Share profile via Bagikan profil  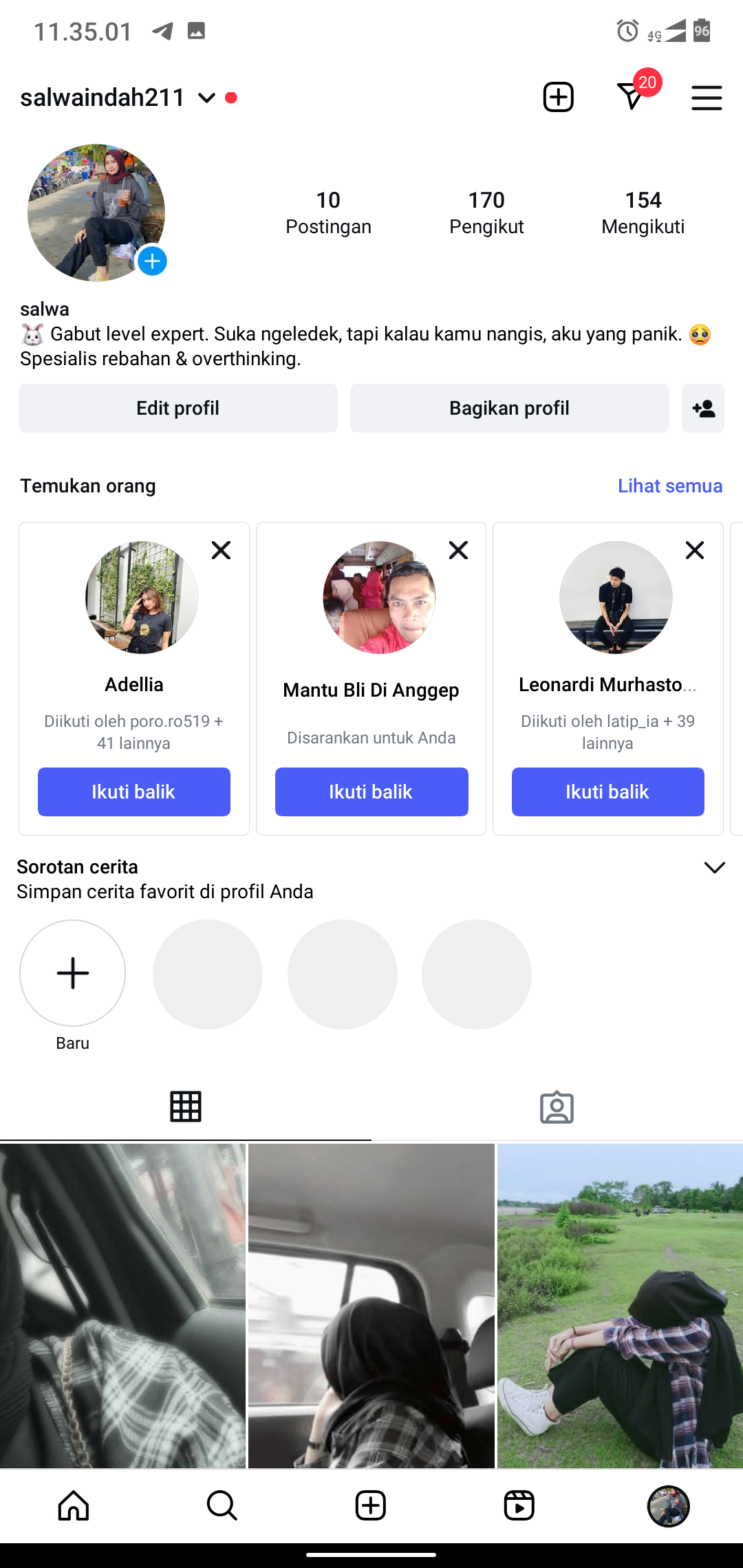click(509, 408)
